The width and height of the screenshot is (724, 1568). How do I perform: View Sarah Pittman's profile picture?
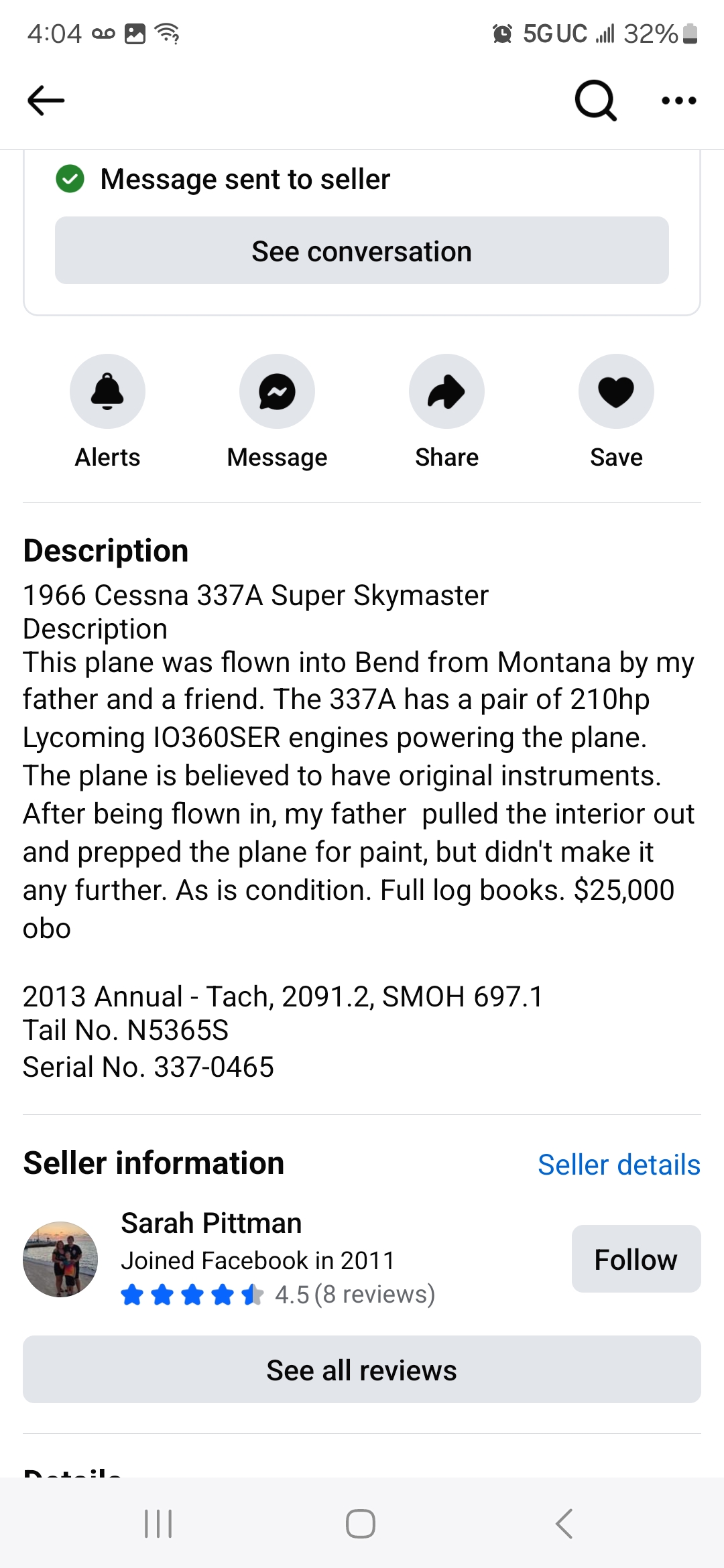[x=60, y=1259]
